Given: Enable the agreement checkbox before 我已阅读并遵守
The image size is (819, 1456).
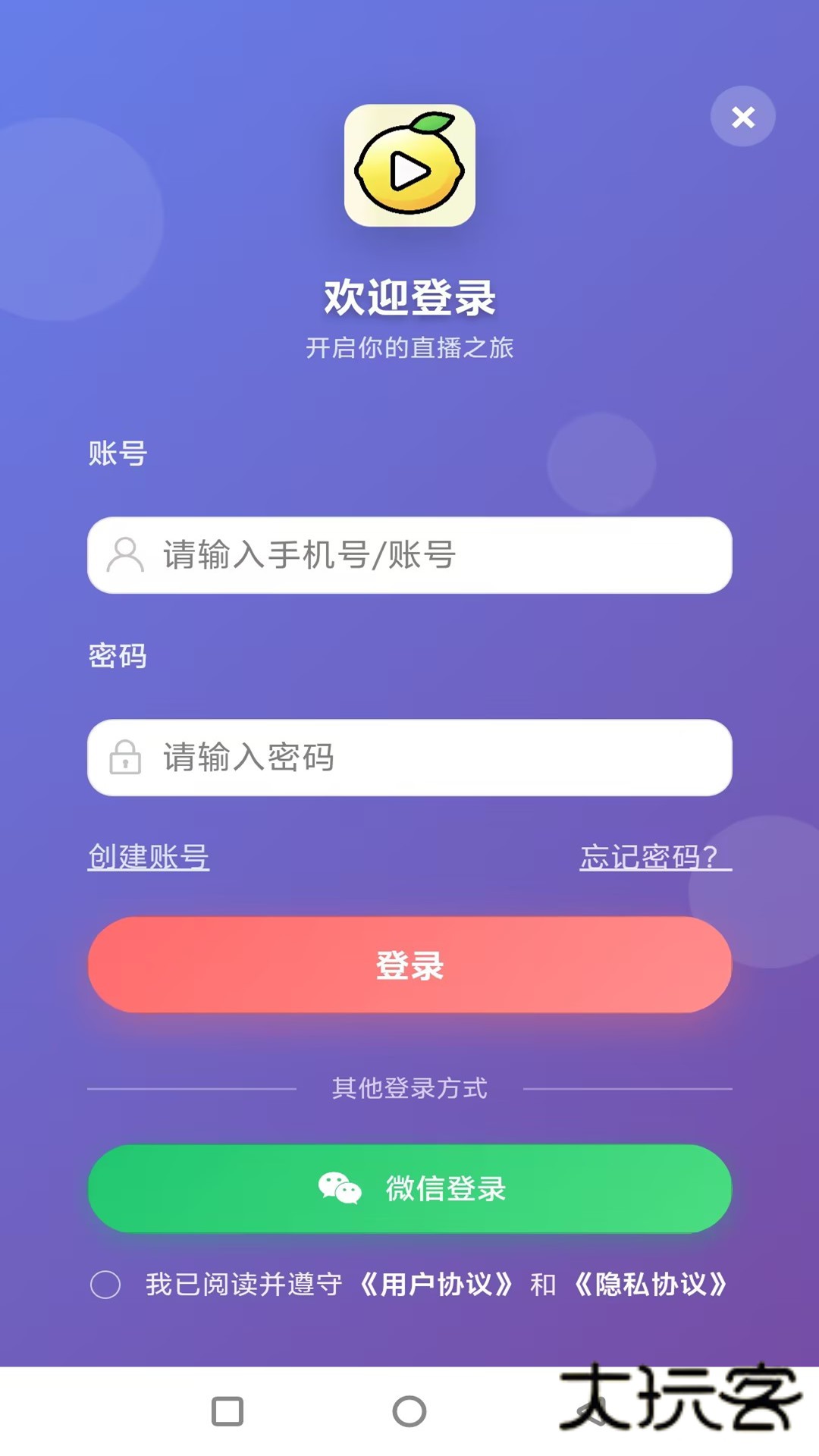Looking at the screenshot, I should 108,1280.
